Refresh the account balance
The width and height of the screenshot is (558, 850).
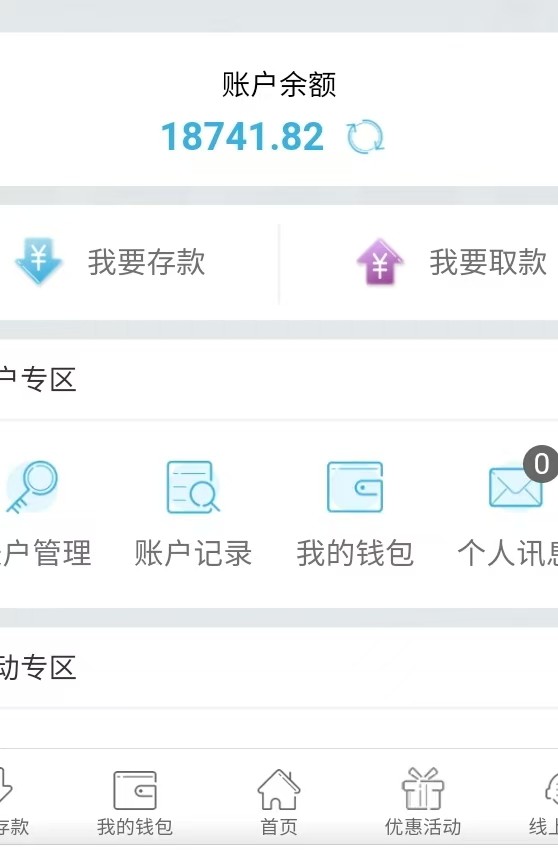[x=365, y=137]
